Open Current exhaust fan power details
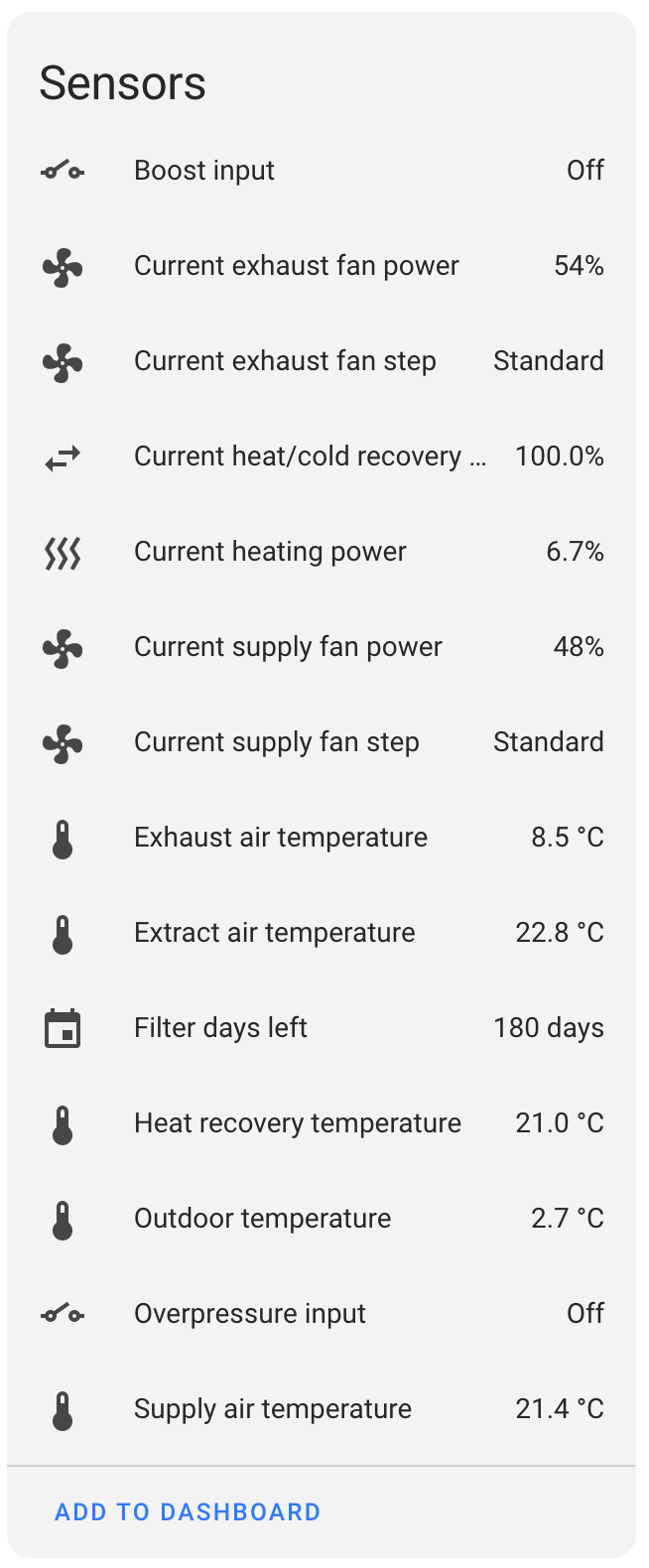The height and width of the screenshot is (1568, 649). click(x=322, y=266)
